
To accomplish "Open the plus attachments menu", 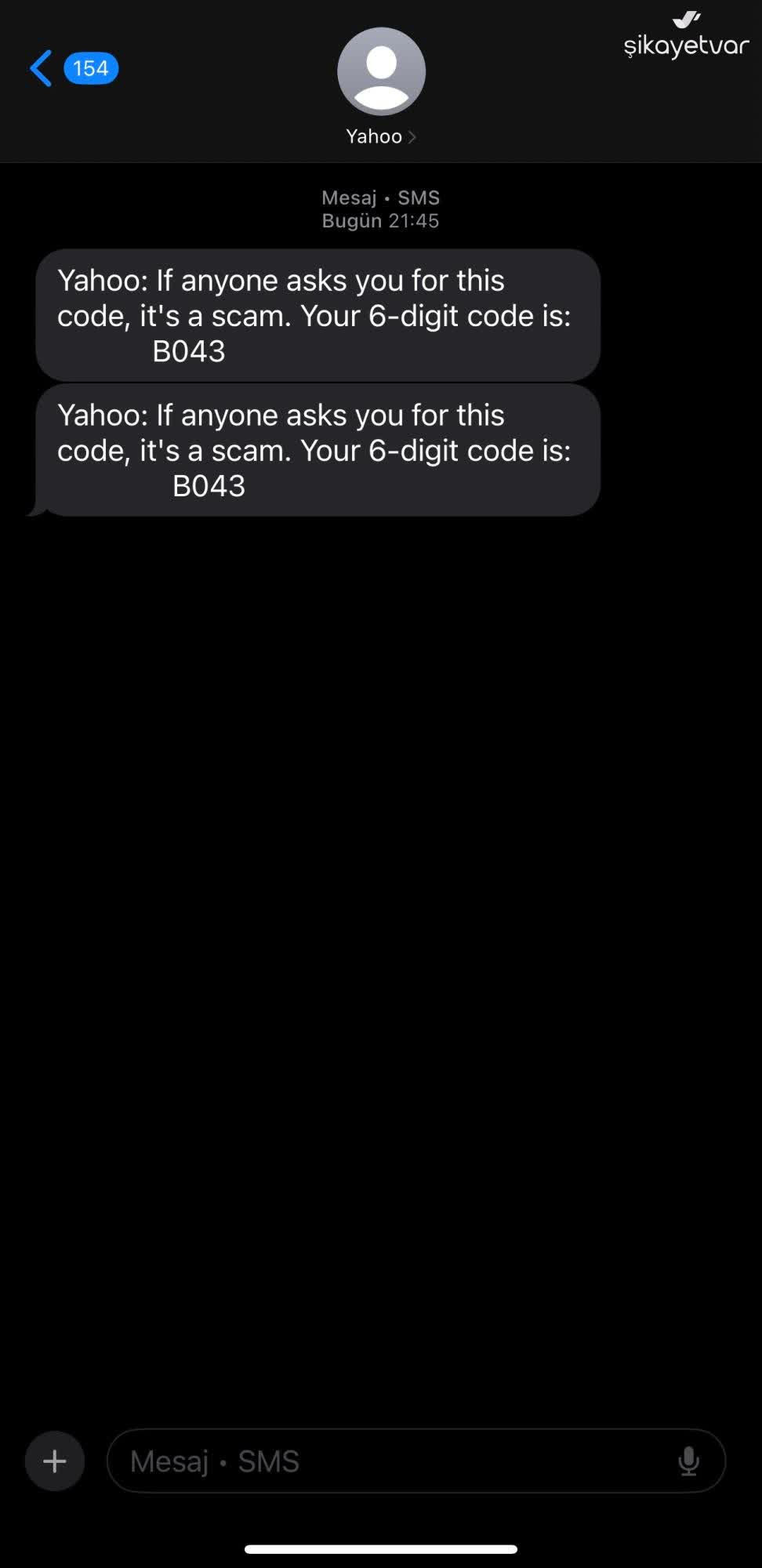I will [55, 1461].
